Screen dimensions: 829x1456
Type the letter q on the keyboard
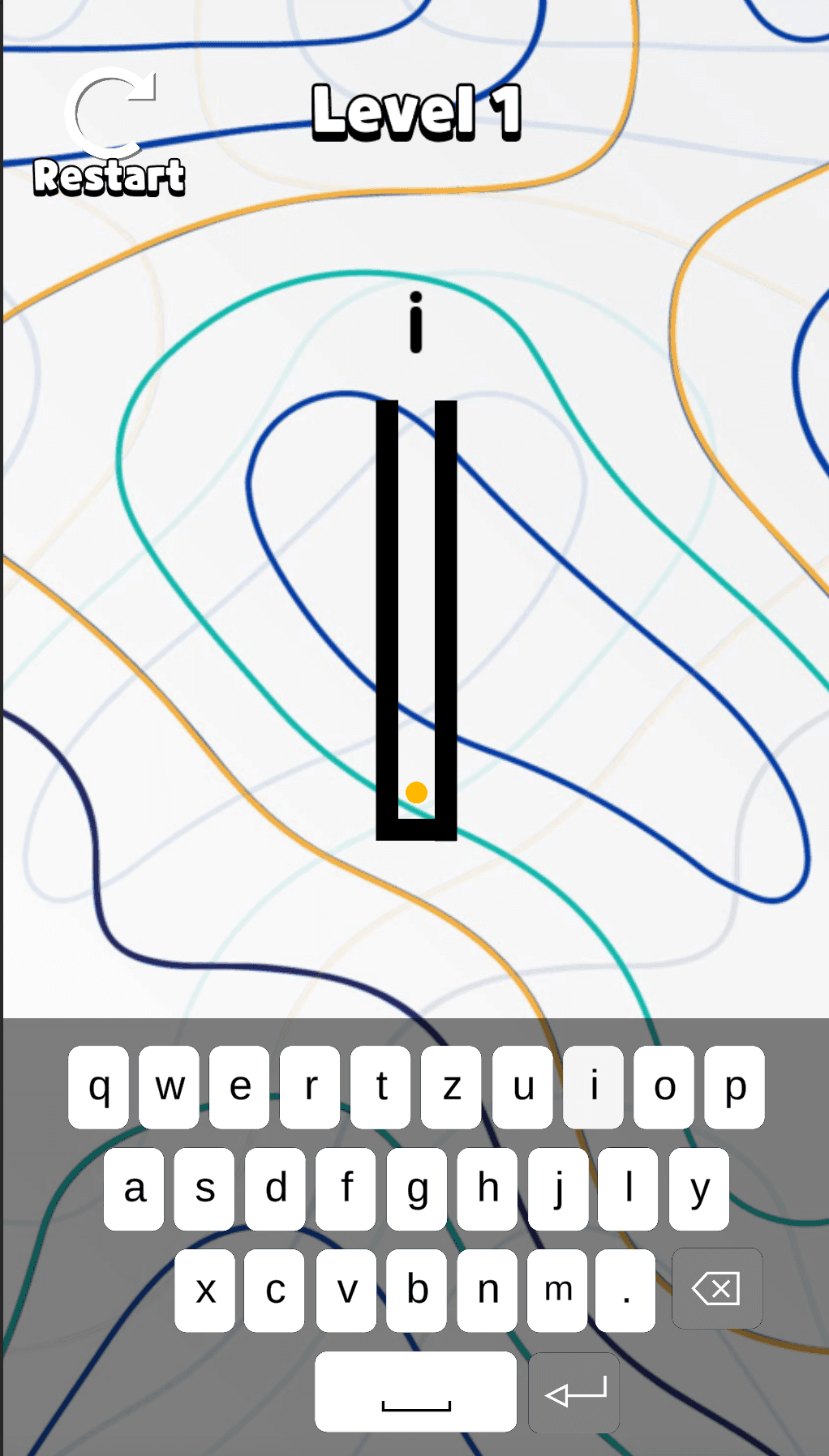pos(98,1087)
